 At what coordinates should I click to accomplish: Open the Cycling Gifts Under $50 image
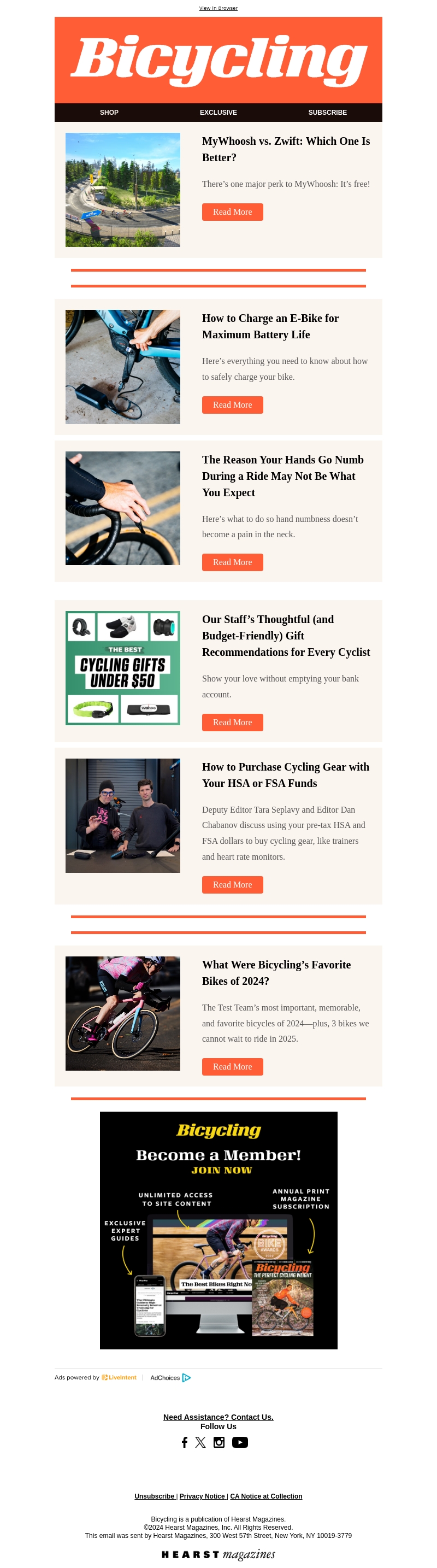(x=122, y=668)
